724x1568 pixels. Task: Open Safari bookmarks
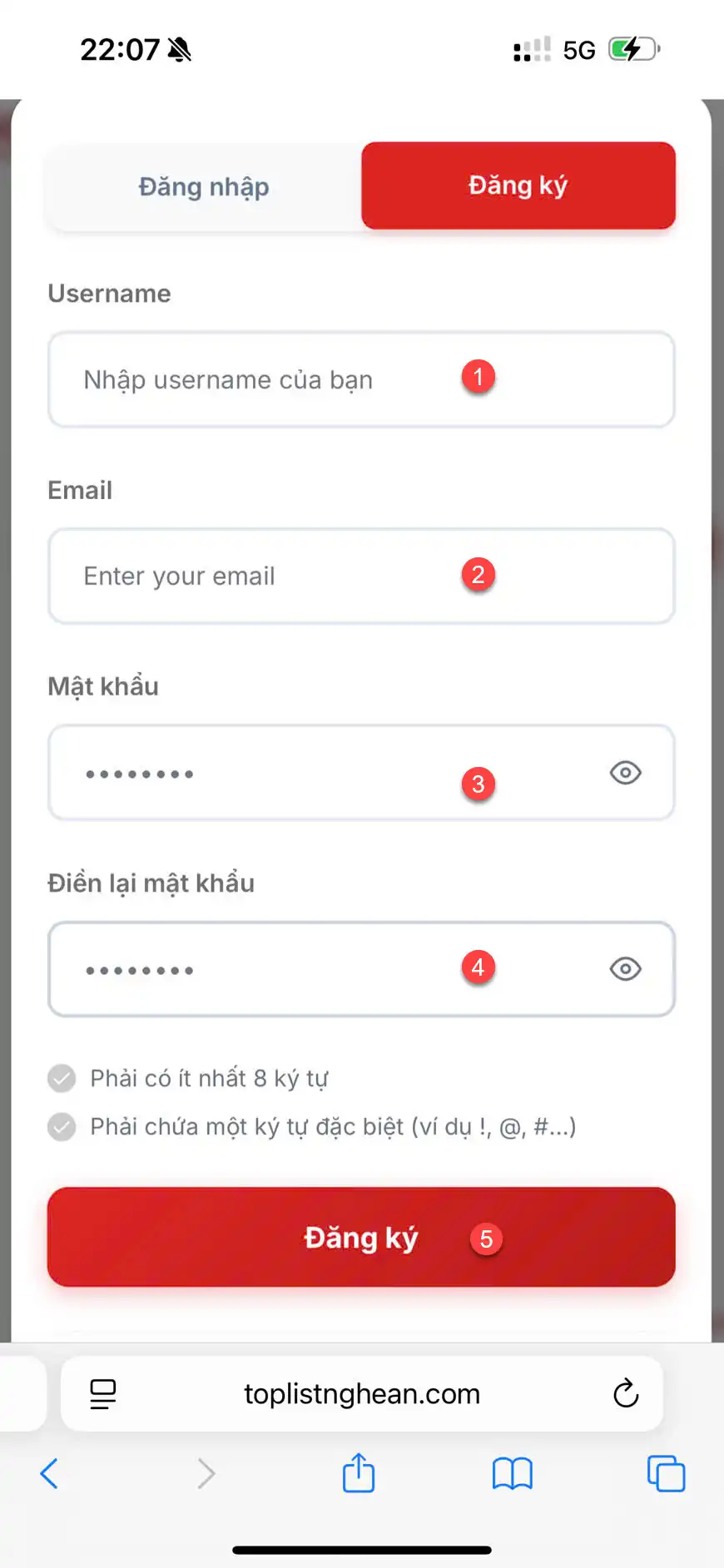point(512,1474)
